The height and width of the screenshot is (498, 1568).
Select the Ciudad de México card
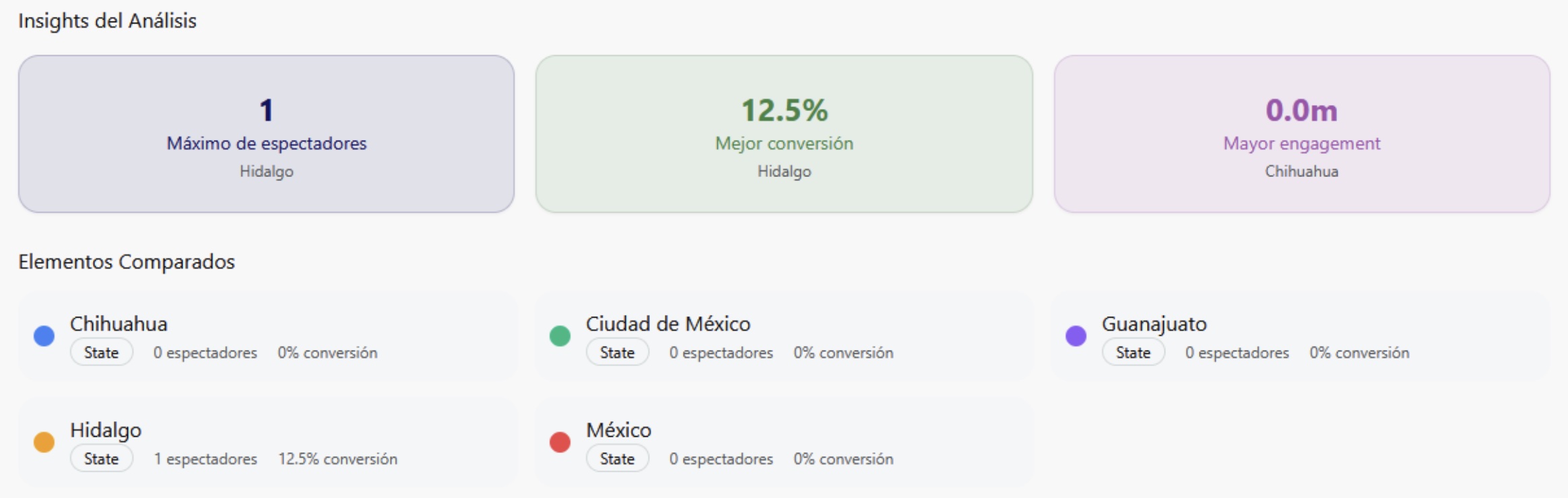[x=783, y=336]
